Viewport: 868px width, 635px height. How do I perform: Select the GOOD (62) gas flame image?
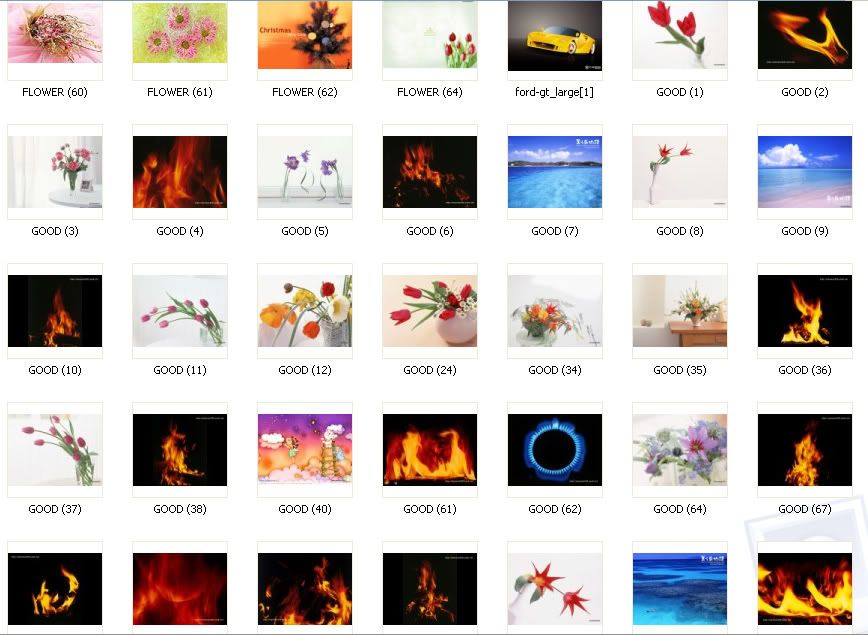(555, 450)
